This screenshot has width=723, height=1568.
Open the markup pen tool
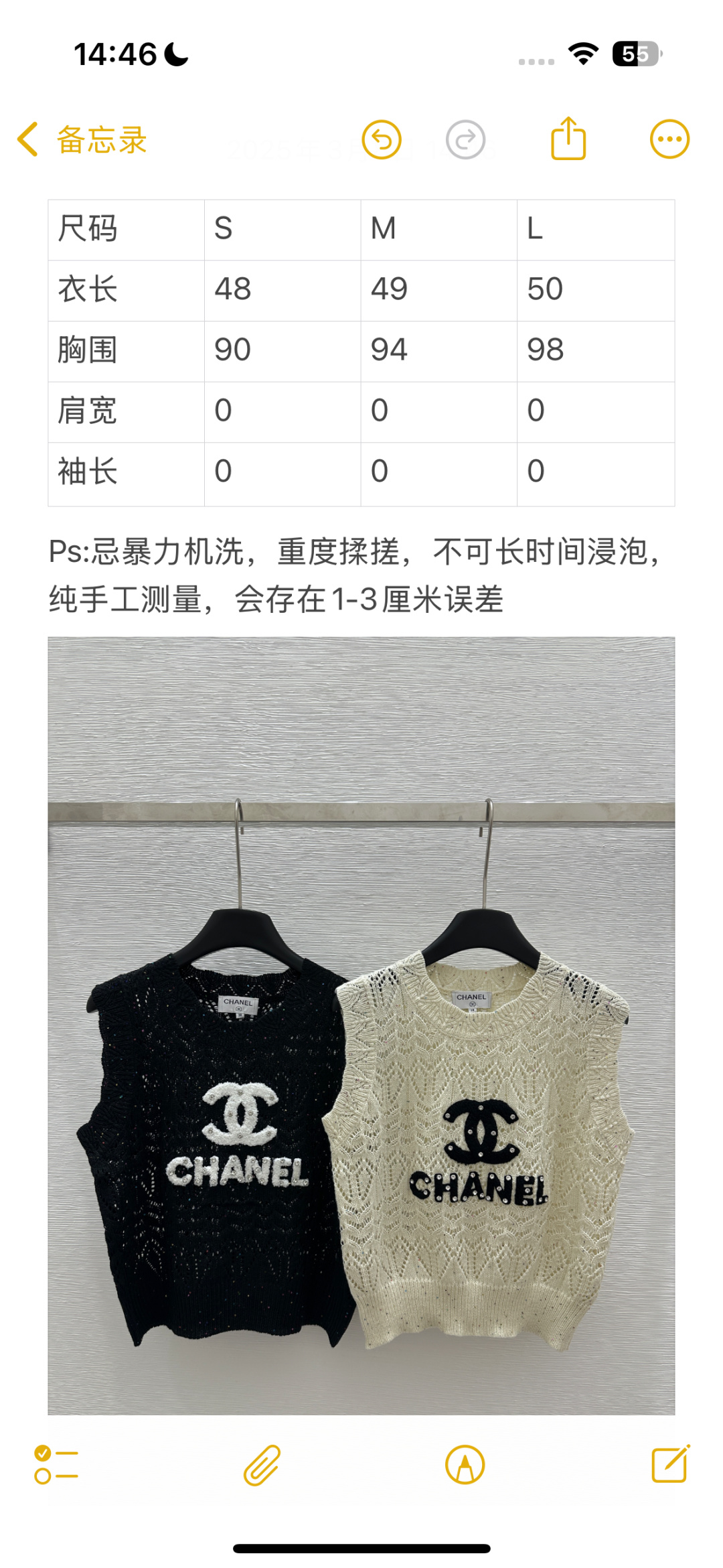click(465, 1465)
